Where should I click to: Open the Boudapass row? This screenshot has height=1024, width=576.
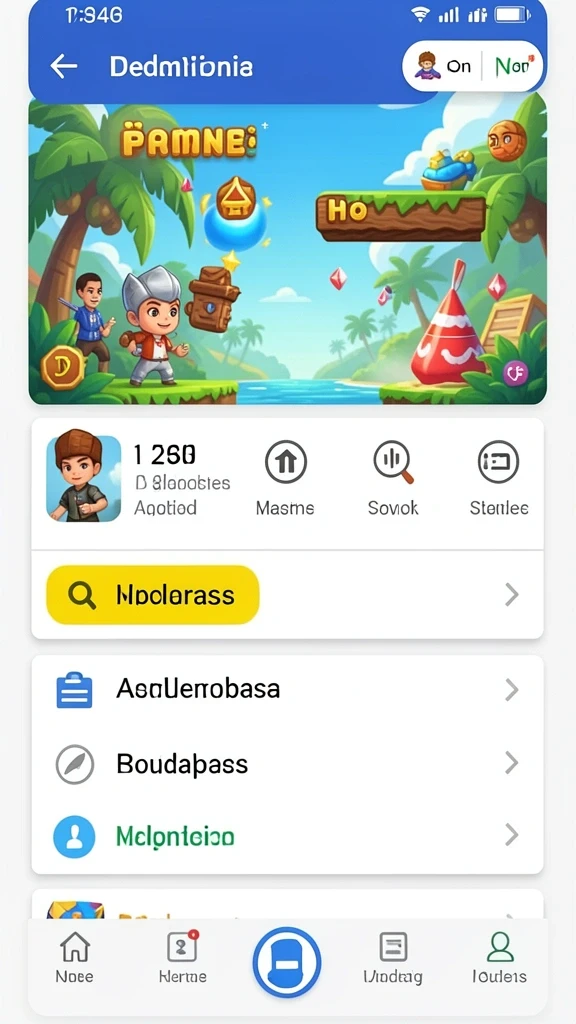tap(287, 763)
